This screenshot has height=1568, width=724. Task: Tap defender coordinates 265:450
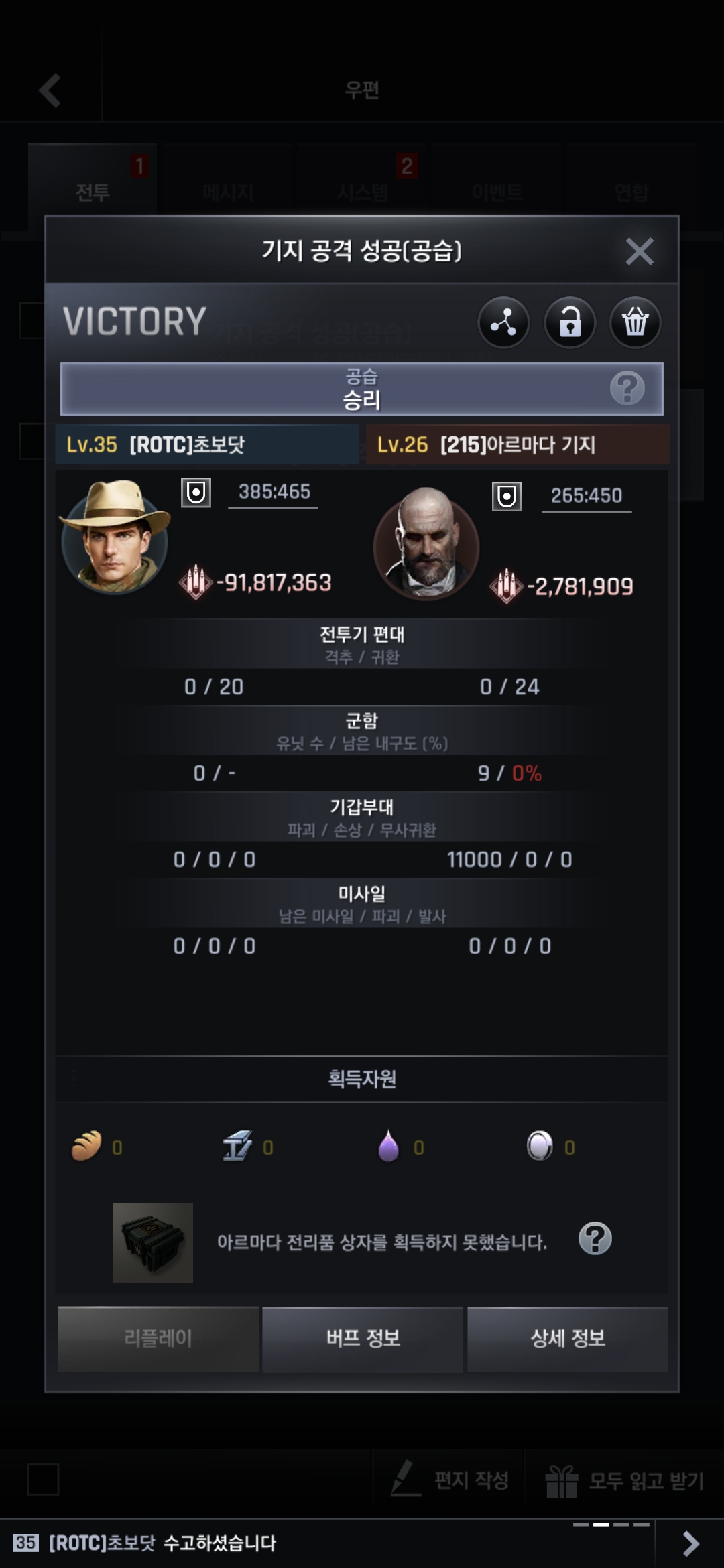tap(587, 496)
